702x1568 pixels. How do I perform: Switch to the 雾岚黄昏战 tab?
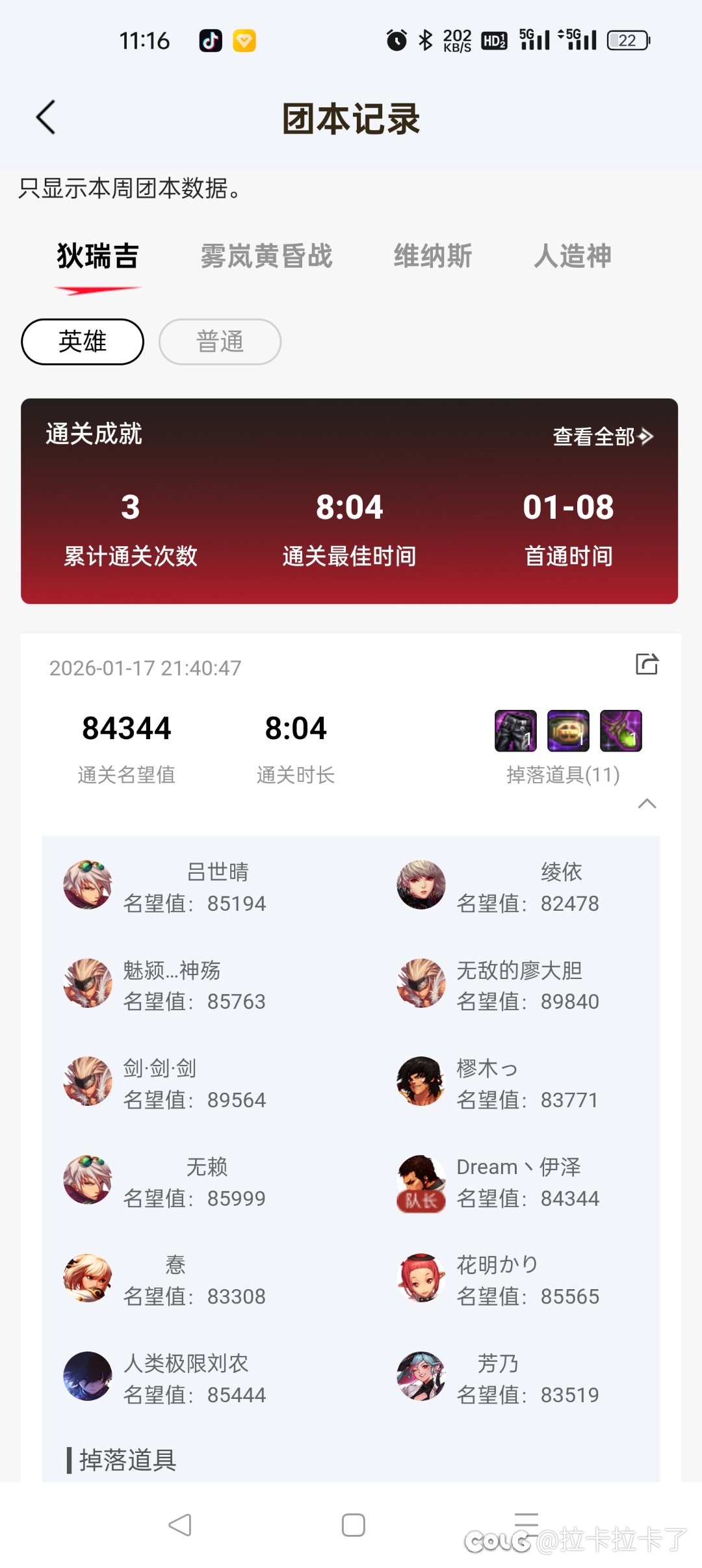pyautogui.click(x=266, y=256)
